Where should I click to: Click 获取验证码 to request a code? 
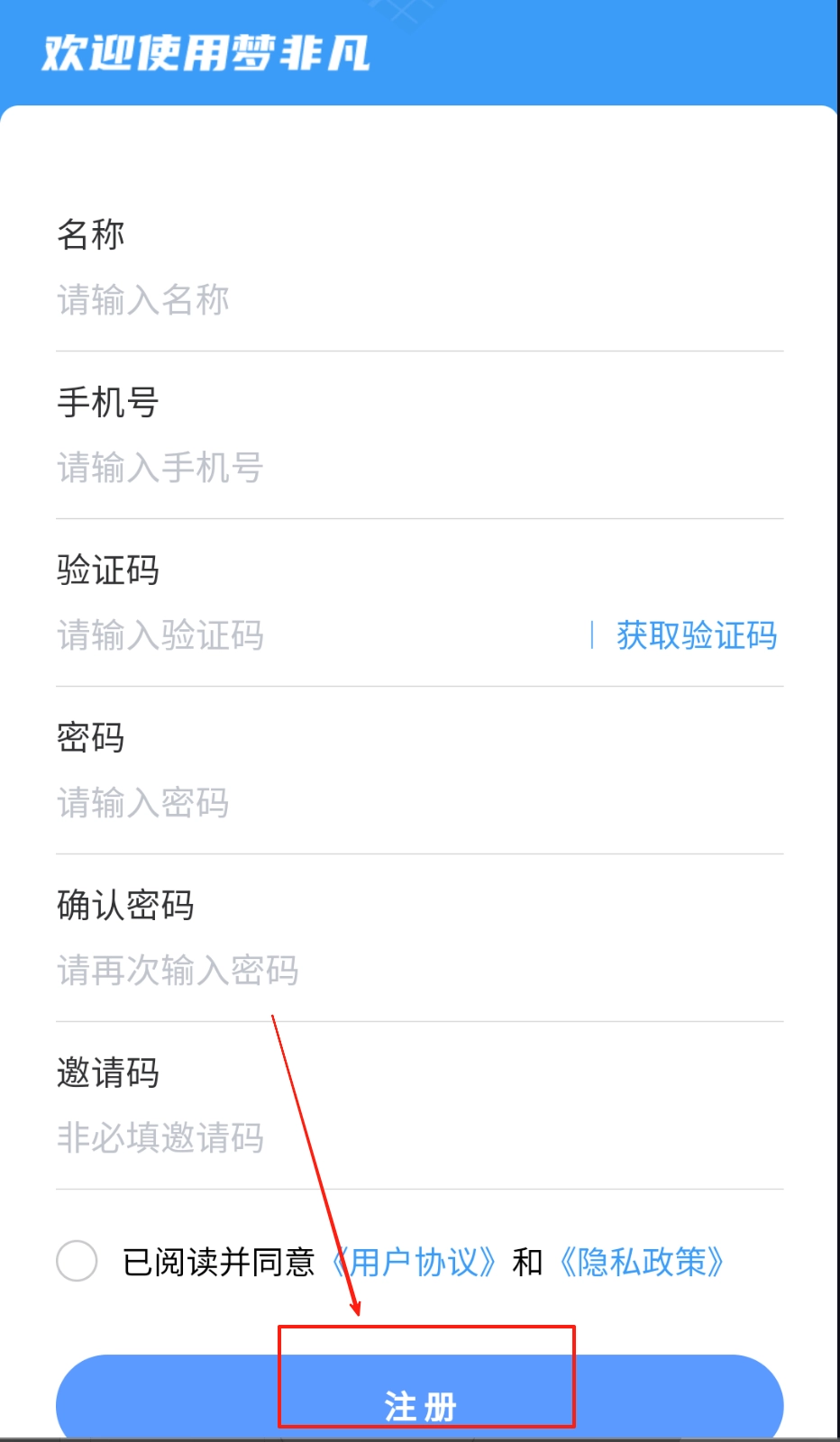tap(697, 635)
